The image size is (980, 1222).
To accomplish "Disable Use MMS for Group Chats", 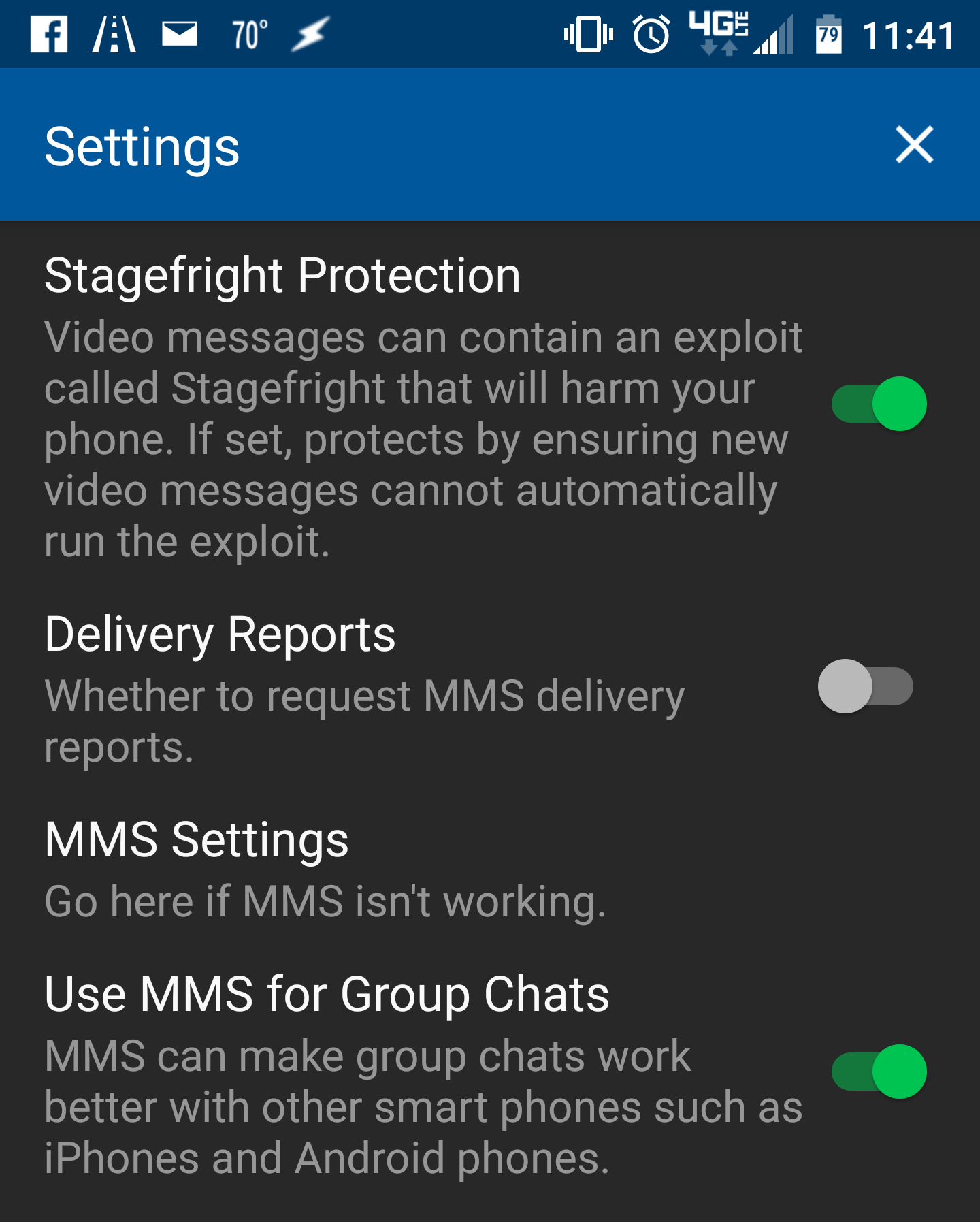I will pyautogui.click(x=879, y=1072).
